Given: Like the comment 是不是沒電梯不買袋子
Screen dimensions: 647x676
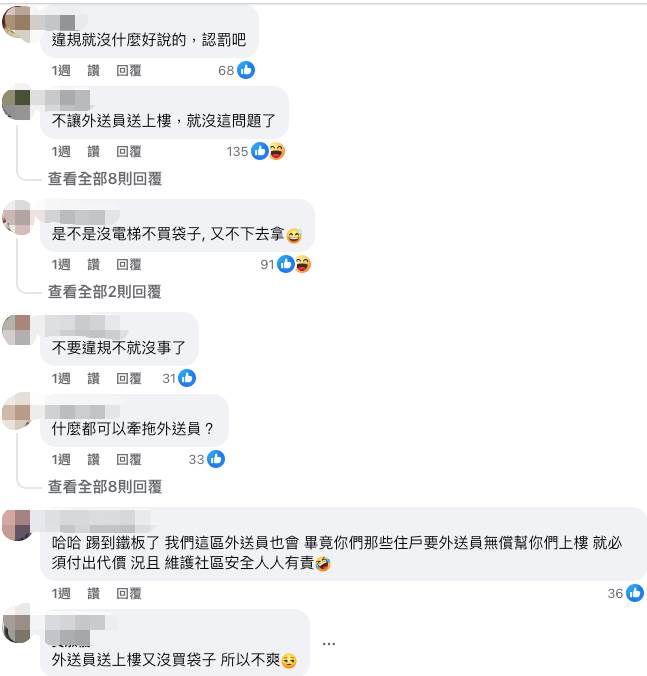Looking at the screenshot, I should pyautogui.click(x=94, y=265).
